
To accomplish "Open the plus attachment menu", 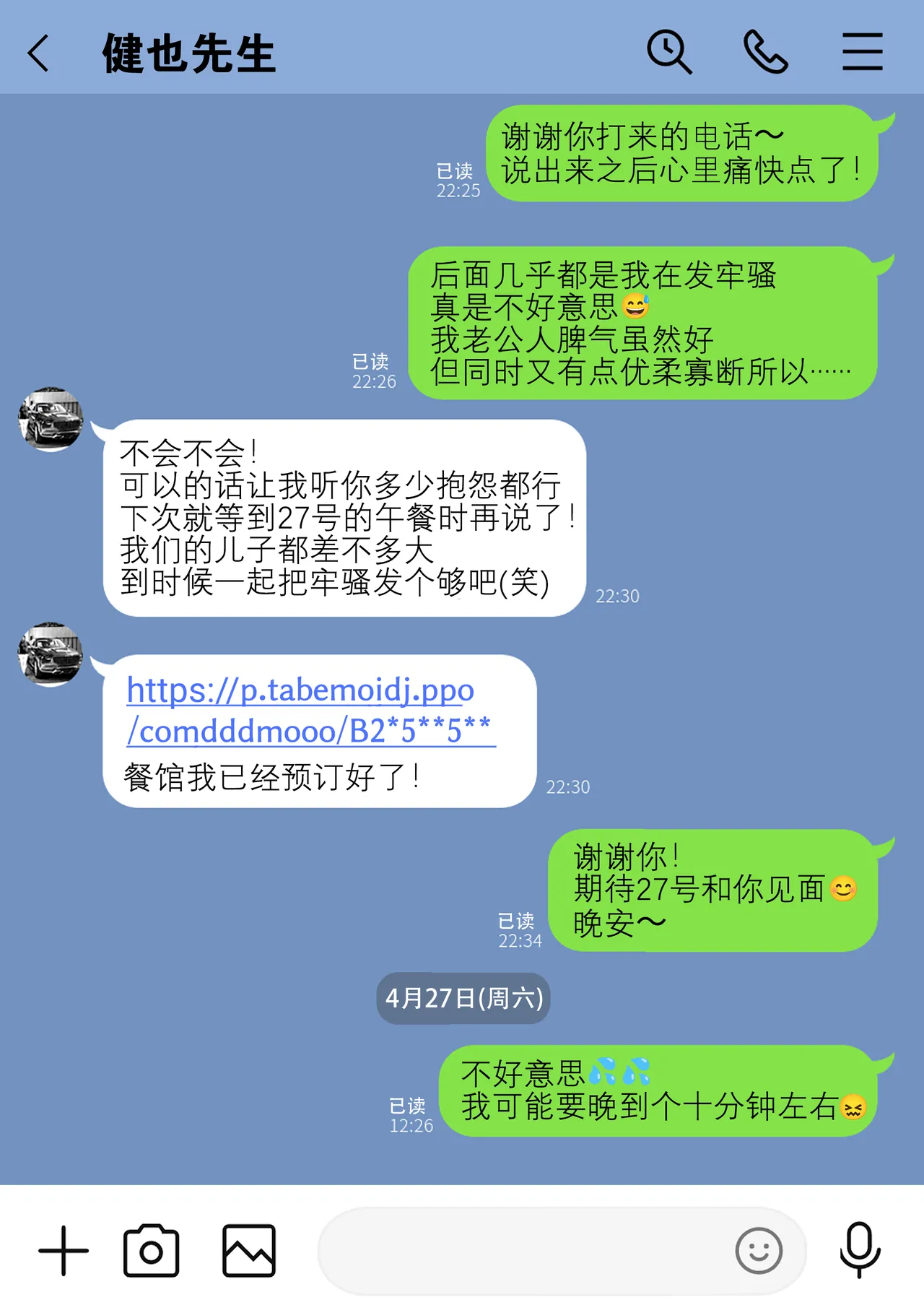I will (x=64, y=1250).
